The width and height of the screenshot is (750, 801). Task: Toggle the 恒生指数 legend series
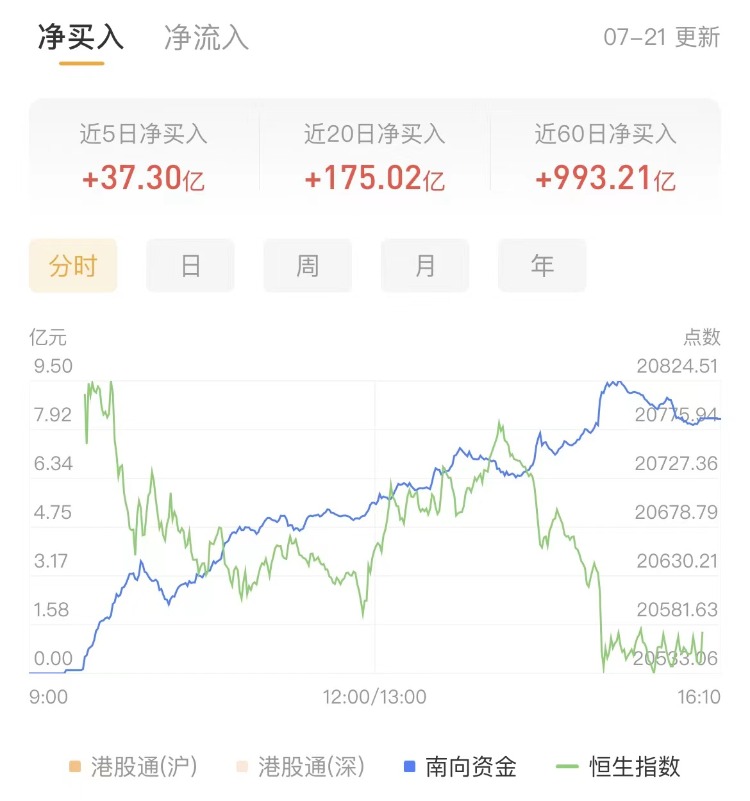[x=618, y=767]
